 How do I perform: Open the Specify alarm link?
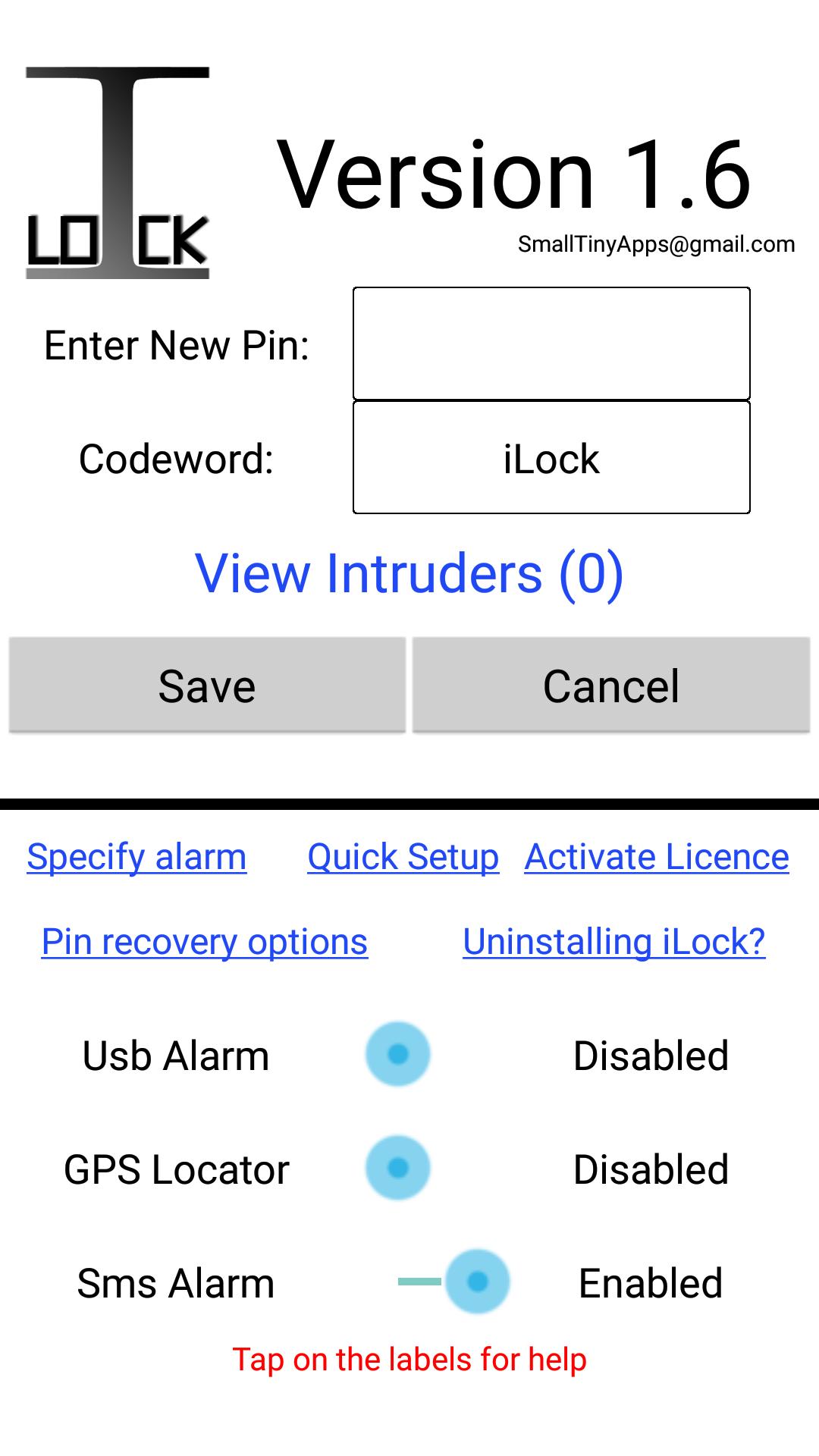tap(136, 857)
